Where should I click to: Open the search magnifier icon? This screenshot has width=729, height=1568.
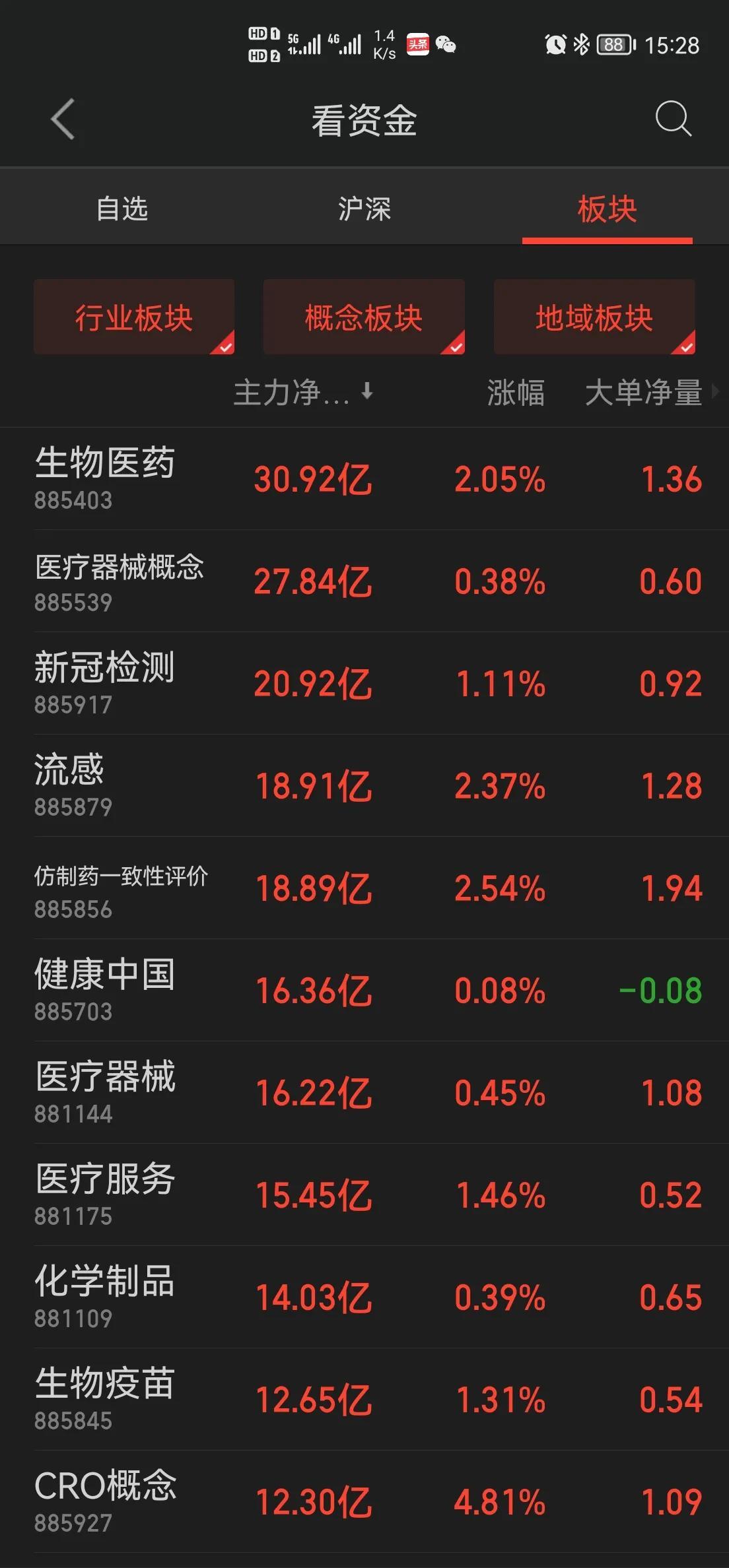point(673,119)
